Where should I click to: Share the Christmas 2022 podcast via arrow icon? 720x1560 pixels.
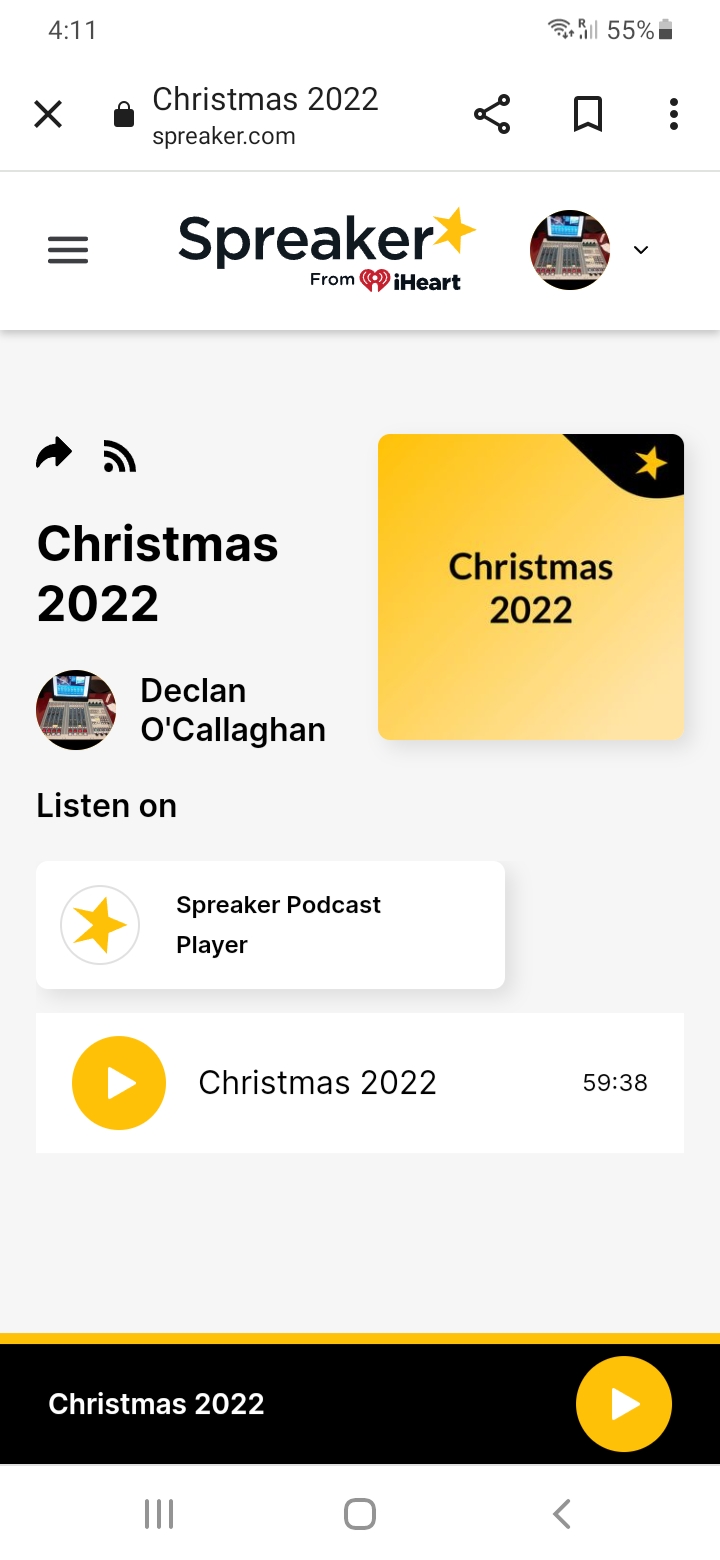click(x=54, y=454)
